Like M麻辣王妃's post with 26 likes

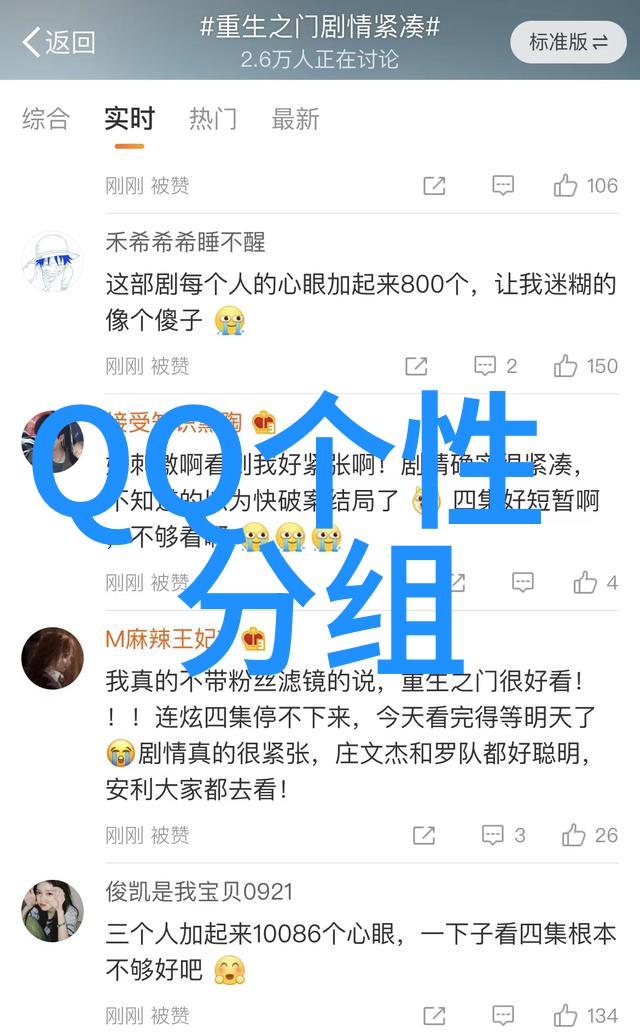[590, 835]
